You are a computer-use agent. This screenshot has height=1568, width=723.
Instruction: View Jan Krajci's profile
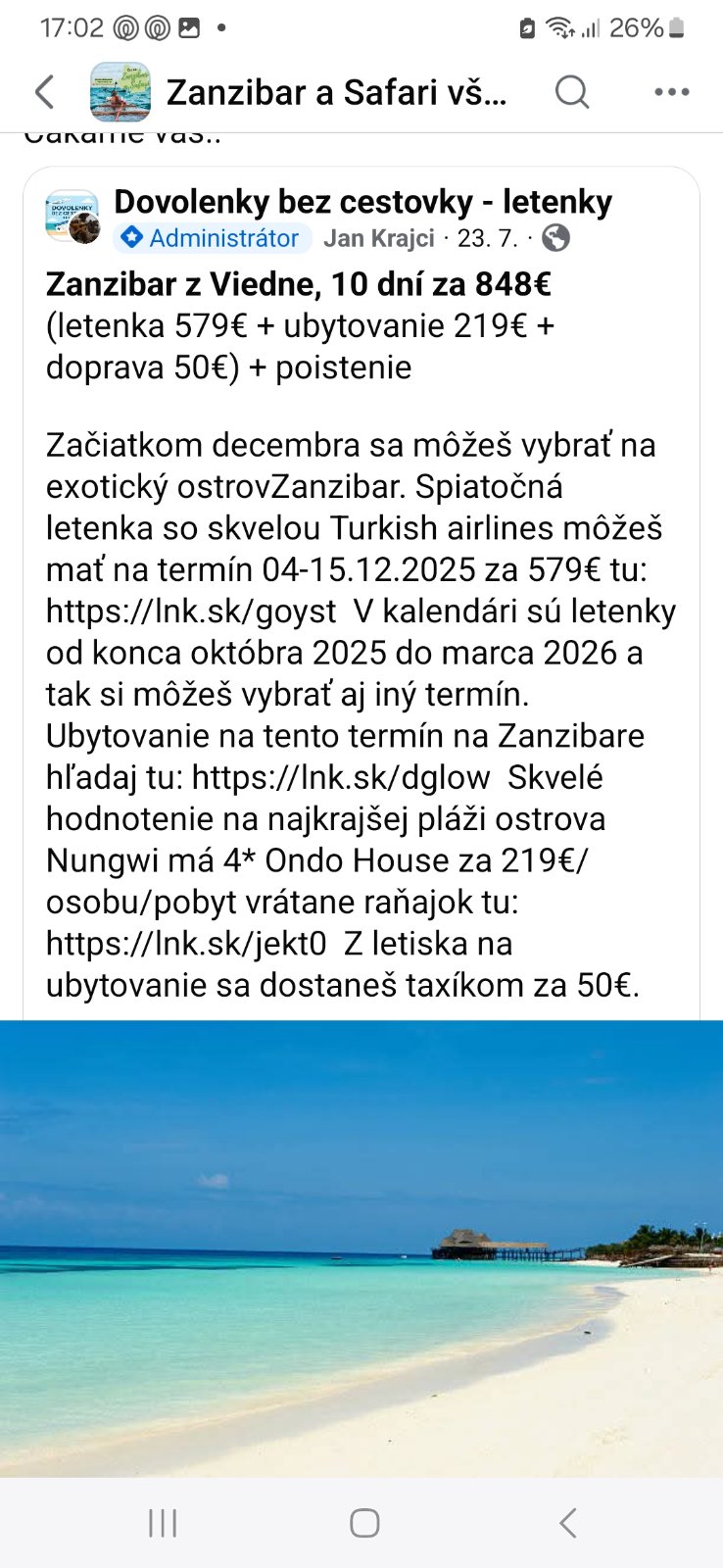coord(378,238)
